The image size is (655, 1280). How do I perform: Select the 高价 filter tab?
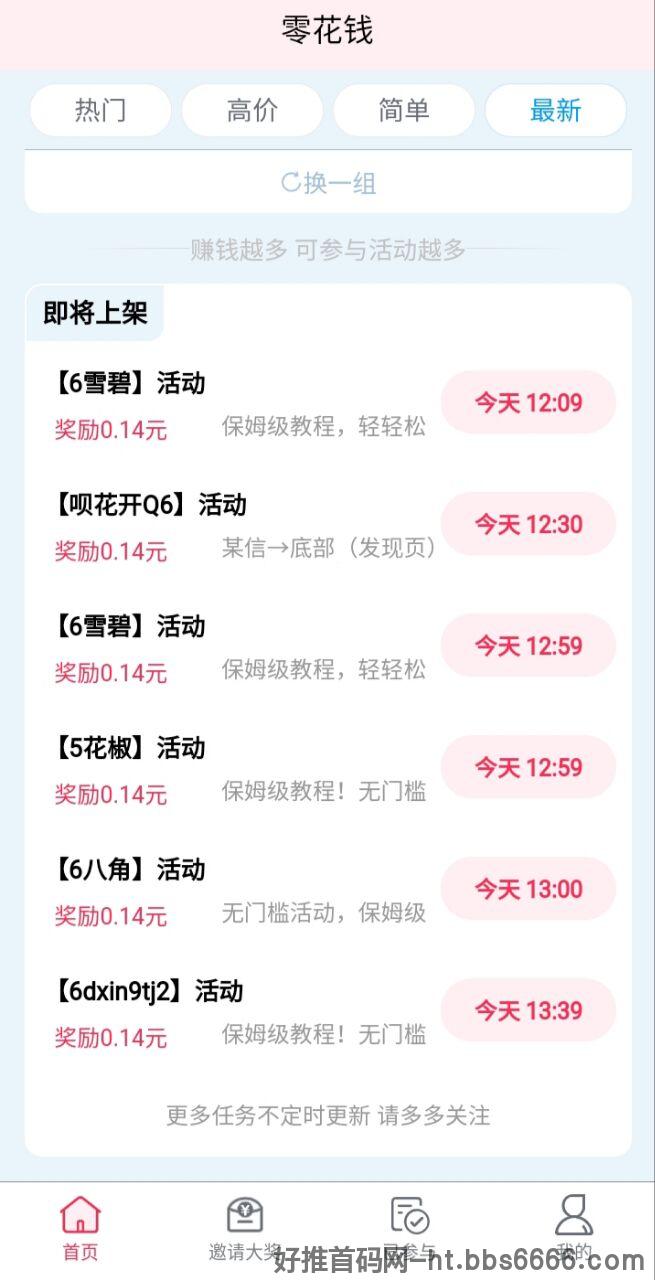click(252, 110)
